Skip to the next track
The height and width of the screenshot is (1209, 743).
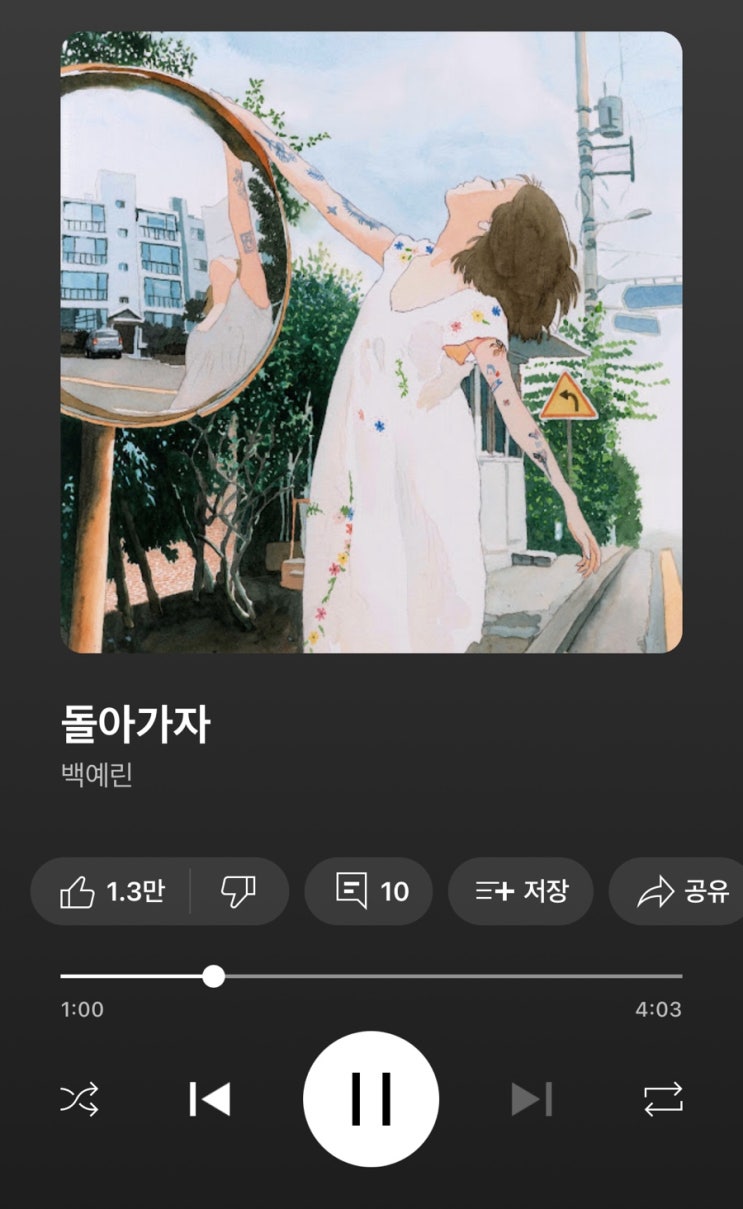coord(531,1099)
